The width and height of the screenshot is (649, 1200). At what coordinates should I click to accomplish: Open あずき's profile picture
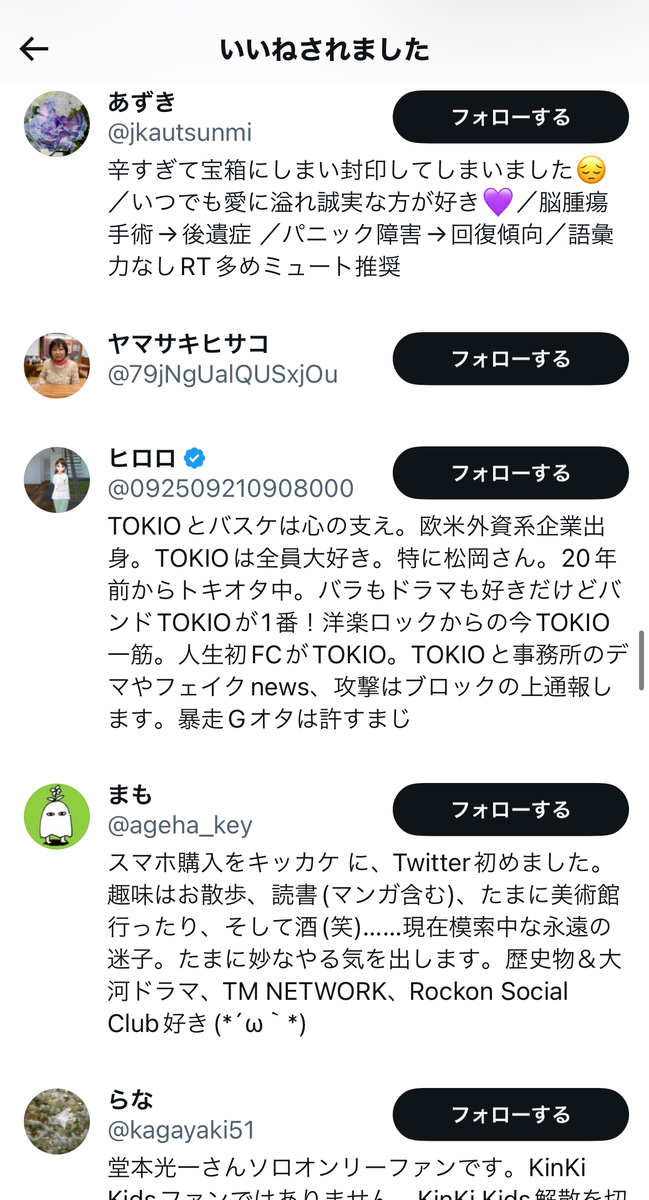tap(57, 123)
